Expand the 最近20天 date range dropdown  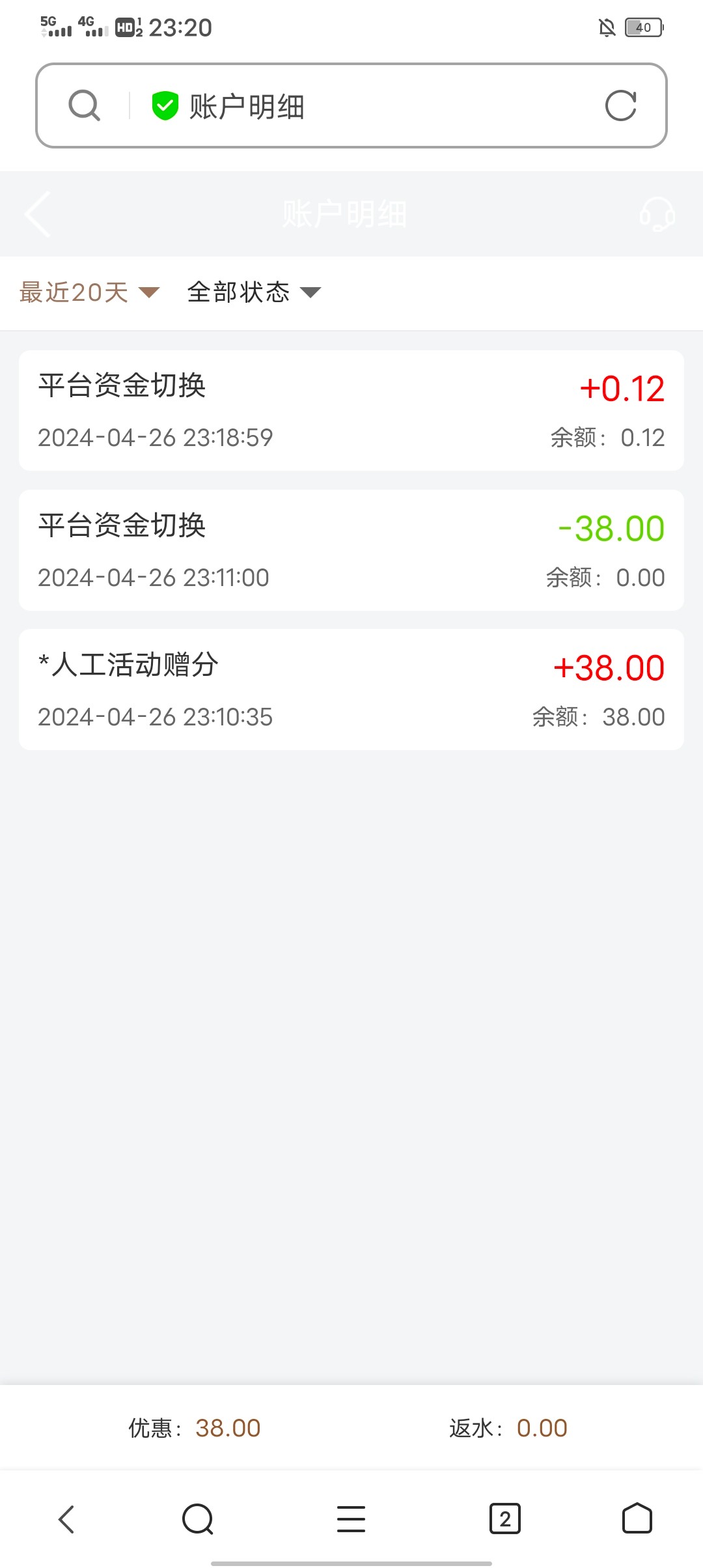pos(89,292)
